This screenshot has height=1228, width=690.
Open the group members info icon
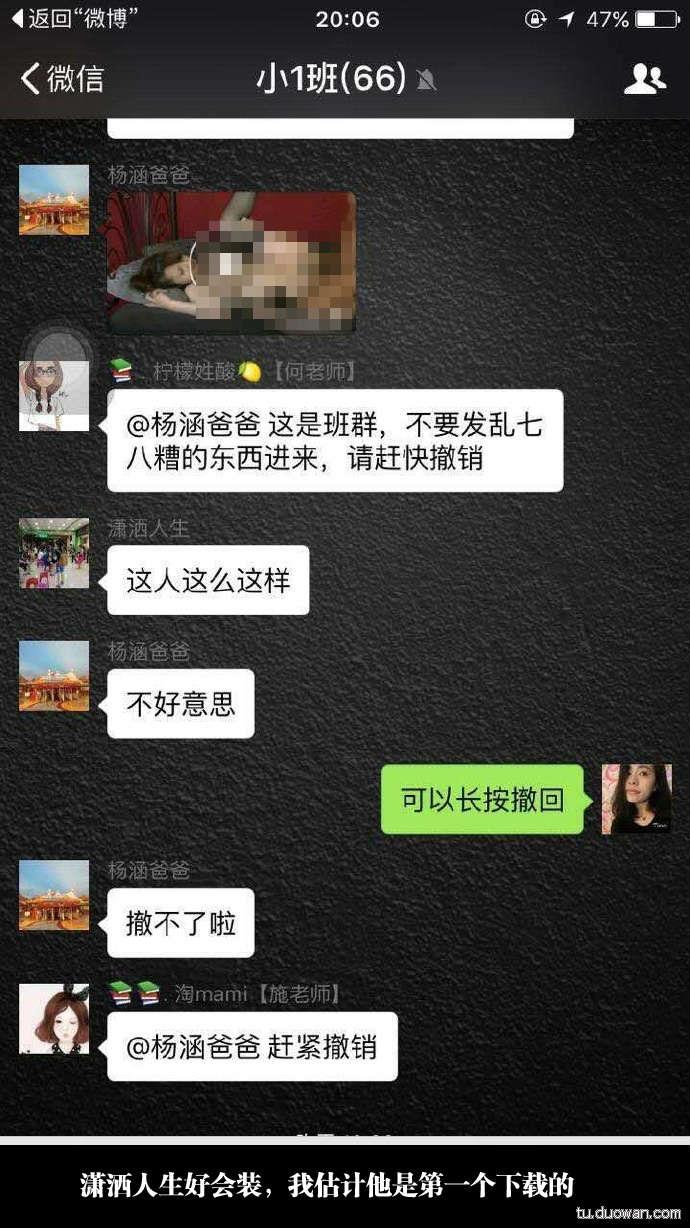tap(644, 80)
